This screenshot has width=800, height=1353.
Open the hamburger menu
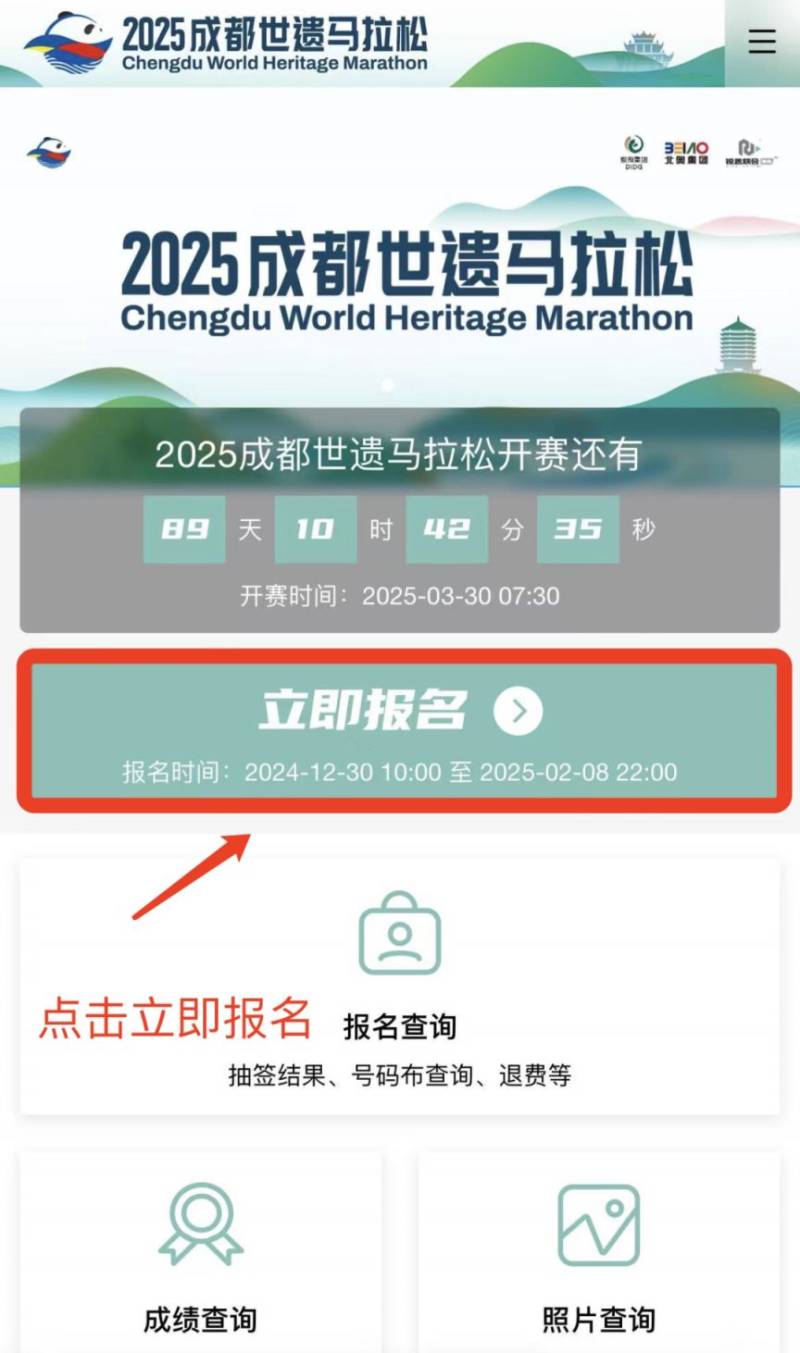(x=762, y=42)
